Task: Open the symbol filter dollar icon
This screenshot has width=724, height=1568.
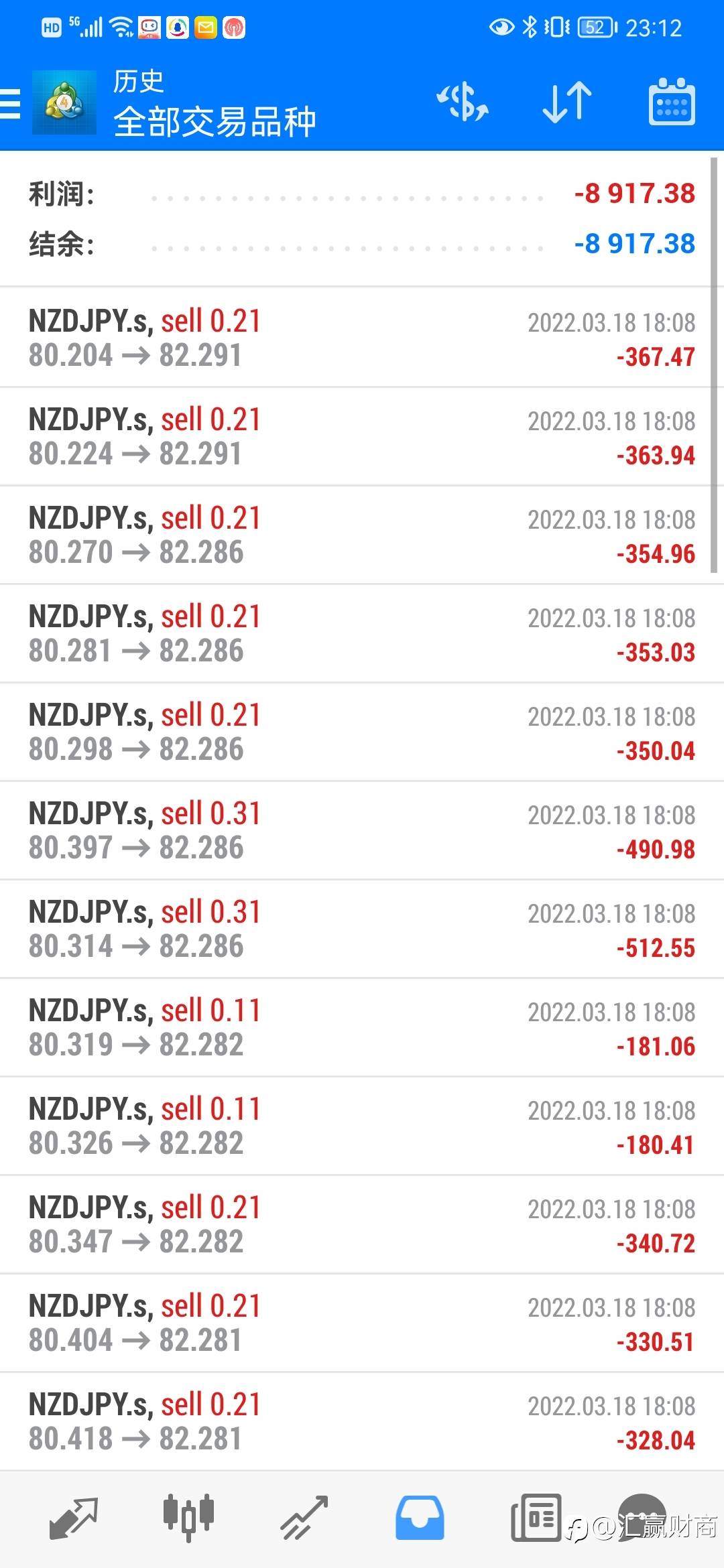Action: click(x=463, y=103)
